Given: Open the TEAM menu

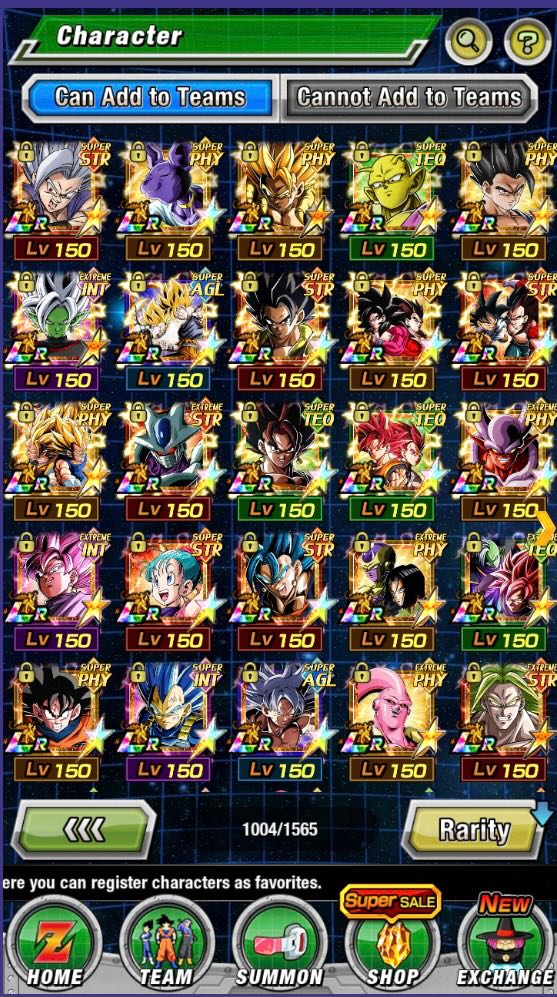Looking at the screenshot, I should [166, 945].
